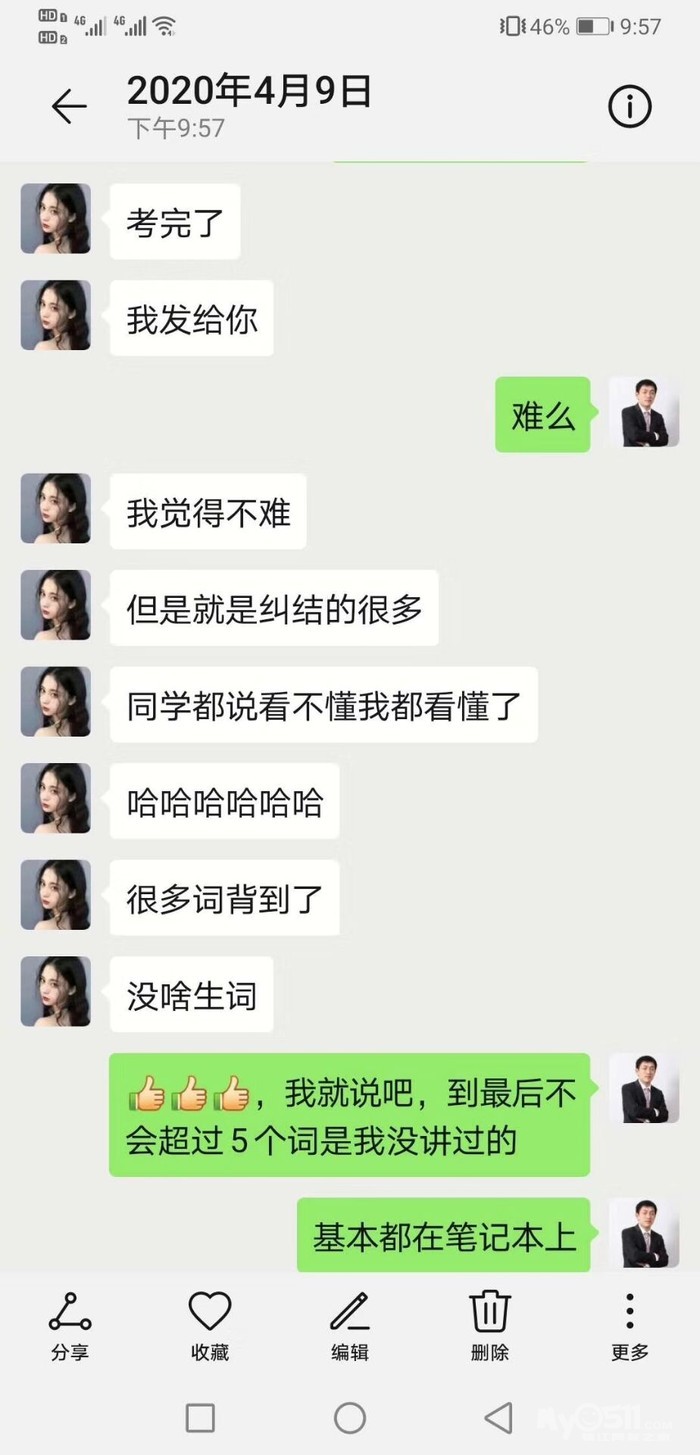This screenshot has height=1455, width=700.
Task: Share this screenshot via 分享
Action: [x=70, y=1325]
